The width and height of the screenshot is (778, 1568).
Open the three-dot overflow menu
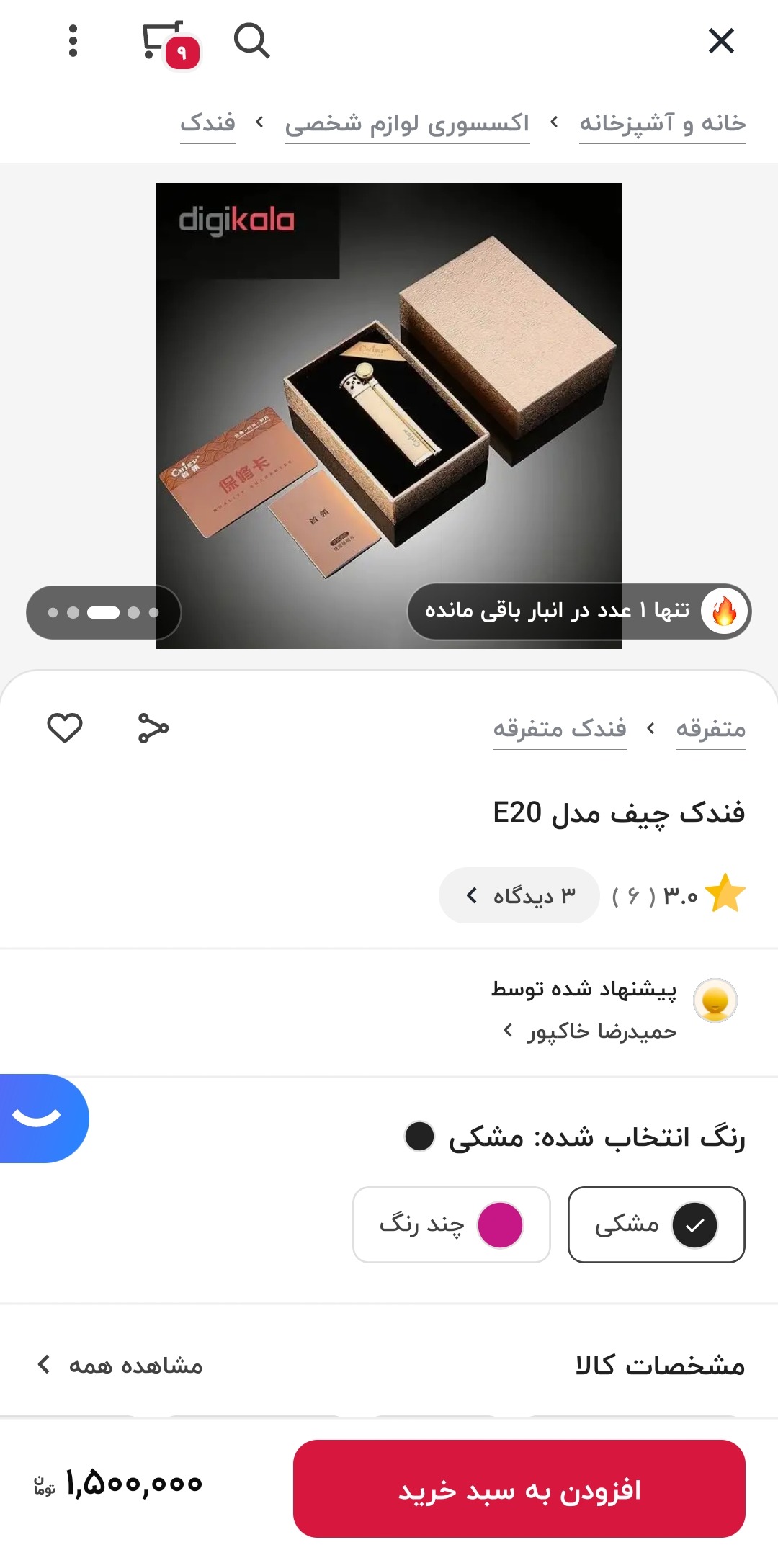tap(73, 41)
